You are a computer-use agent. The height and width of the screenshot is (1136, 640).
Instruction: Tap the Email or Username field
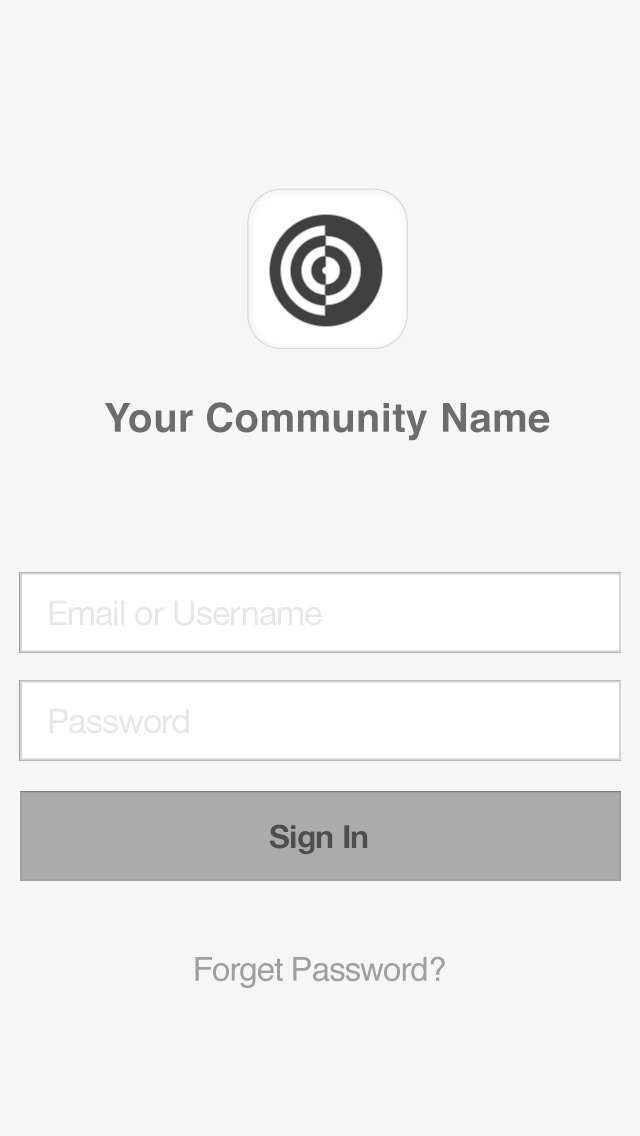[320, 613]
